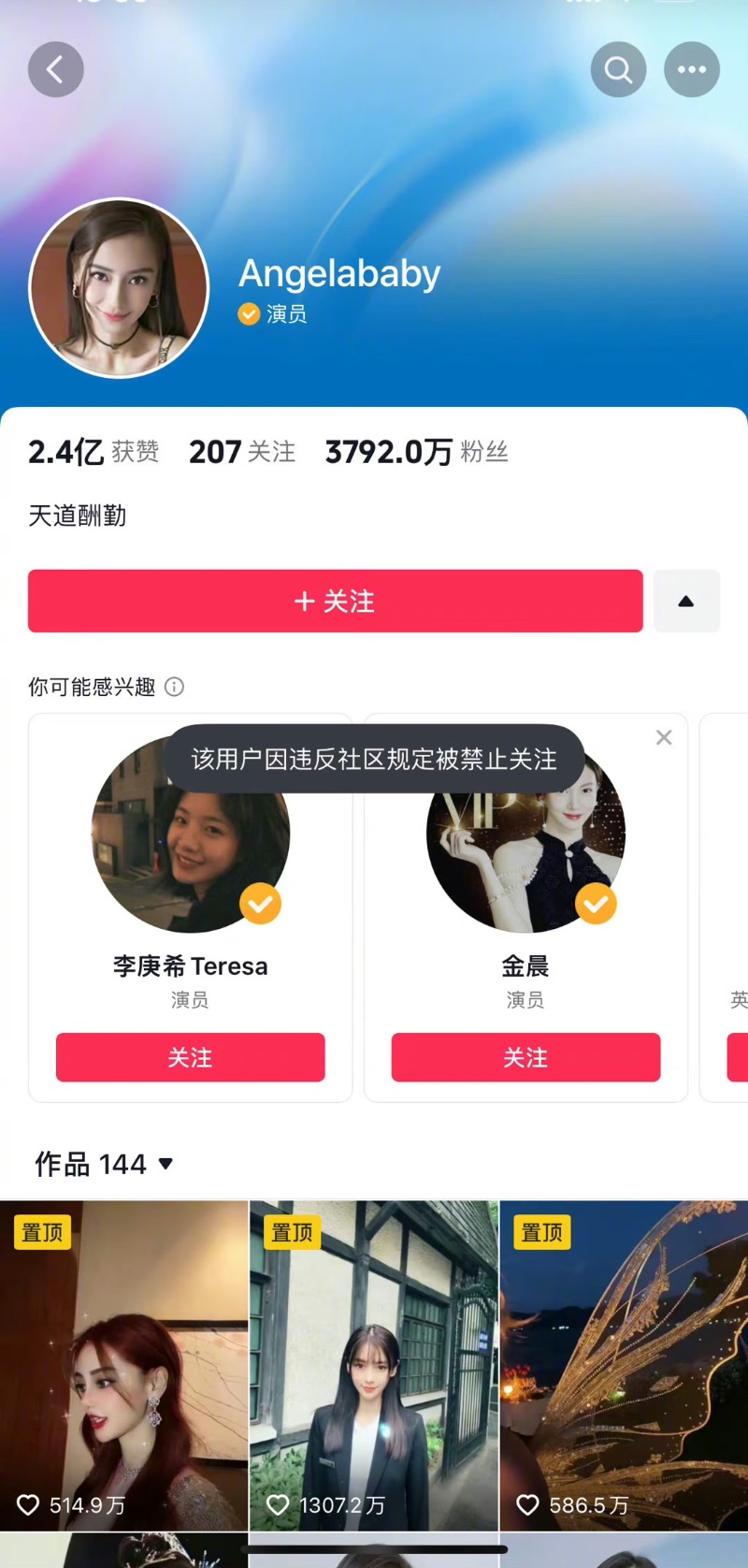The width and height of the screenshot is (748, 1568).
Task: Follow 金晨
Action: pyautogui.click(x=525, y=1057)
